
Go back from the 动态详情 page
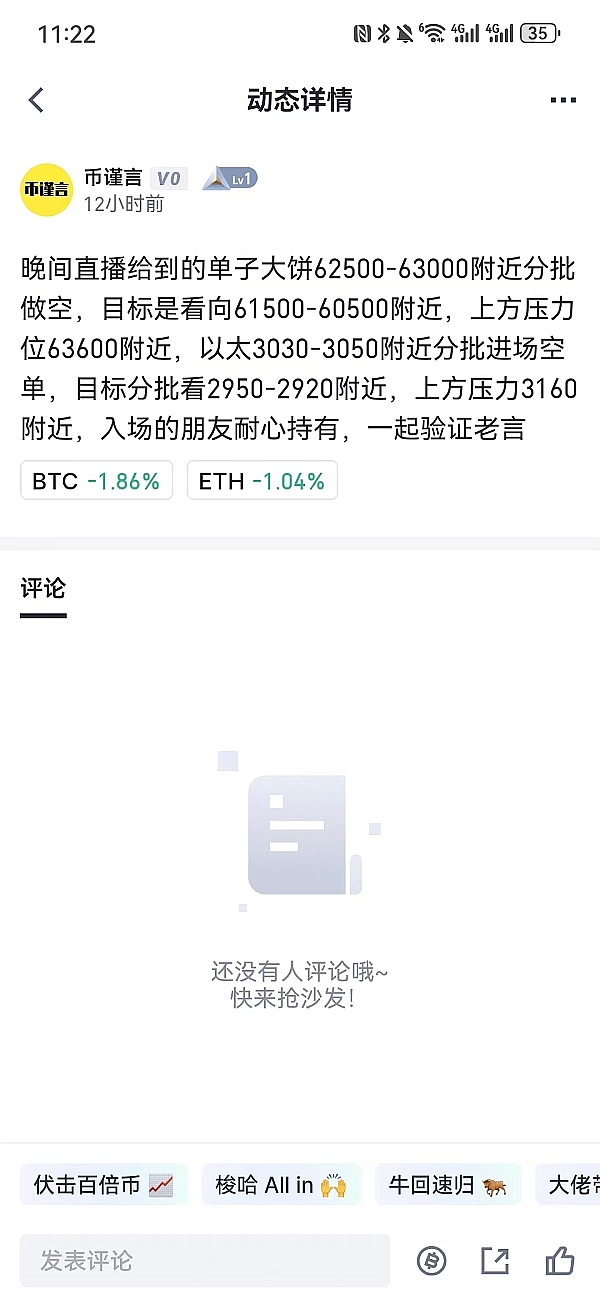click(37, 100)
